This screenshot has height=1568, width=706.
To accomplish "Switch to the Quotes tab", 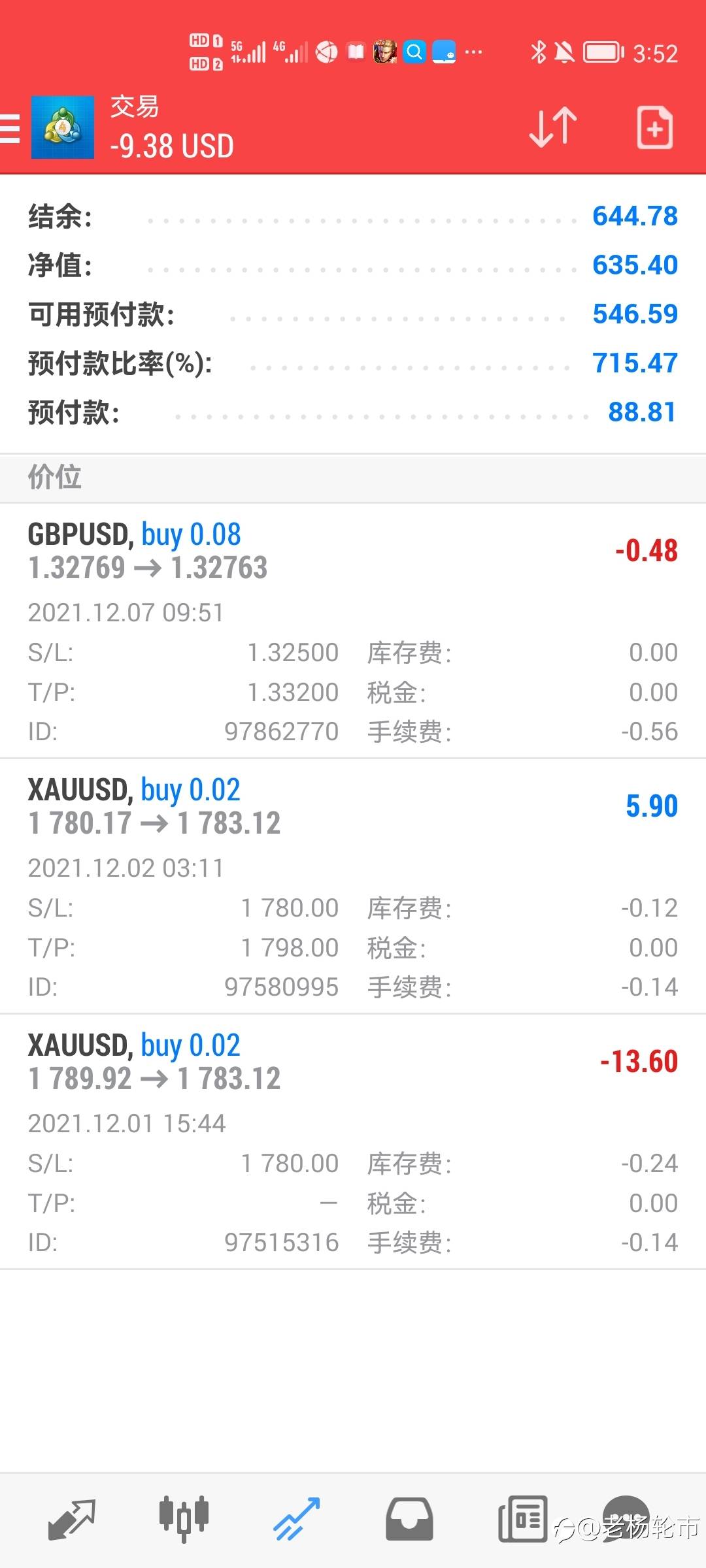I will point(72,1519).
